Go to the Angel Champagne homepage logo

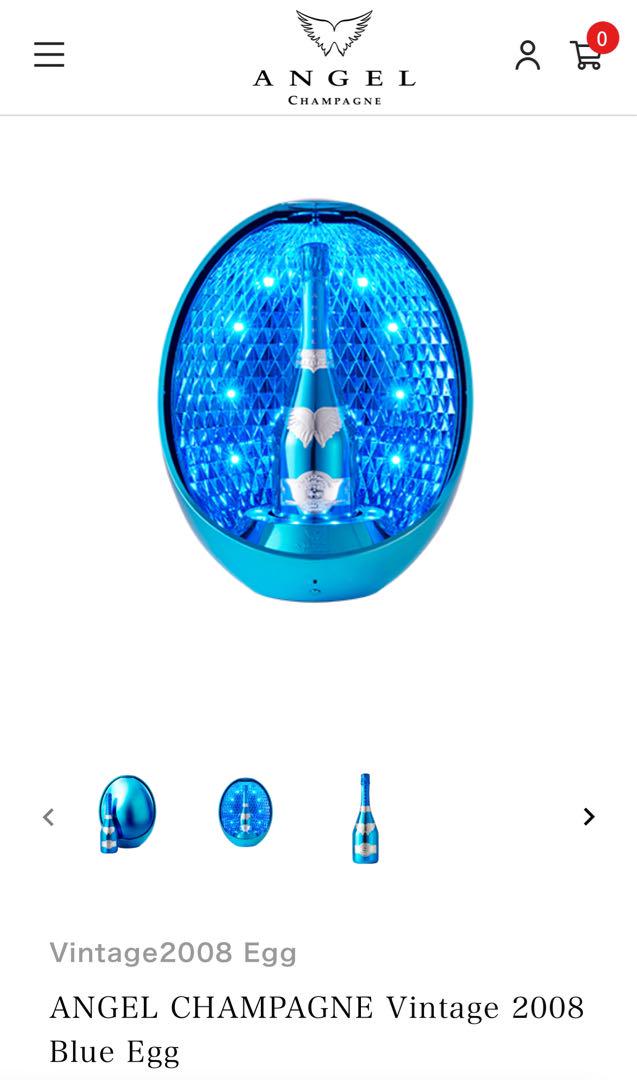333,57
